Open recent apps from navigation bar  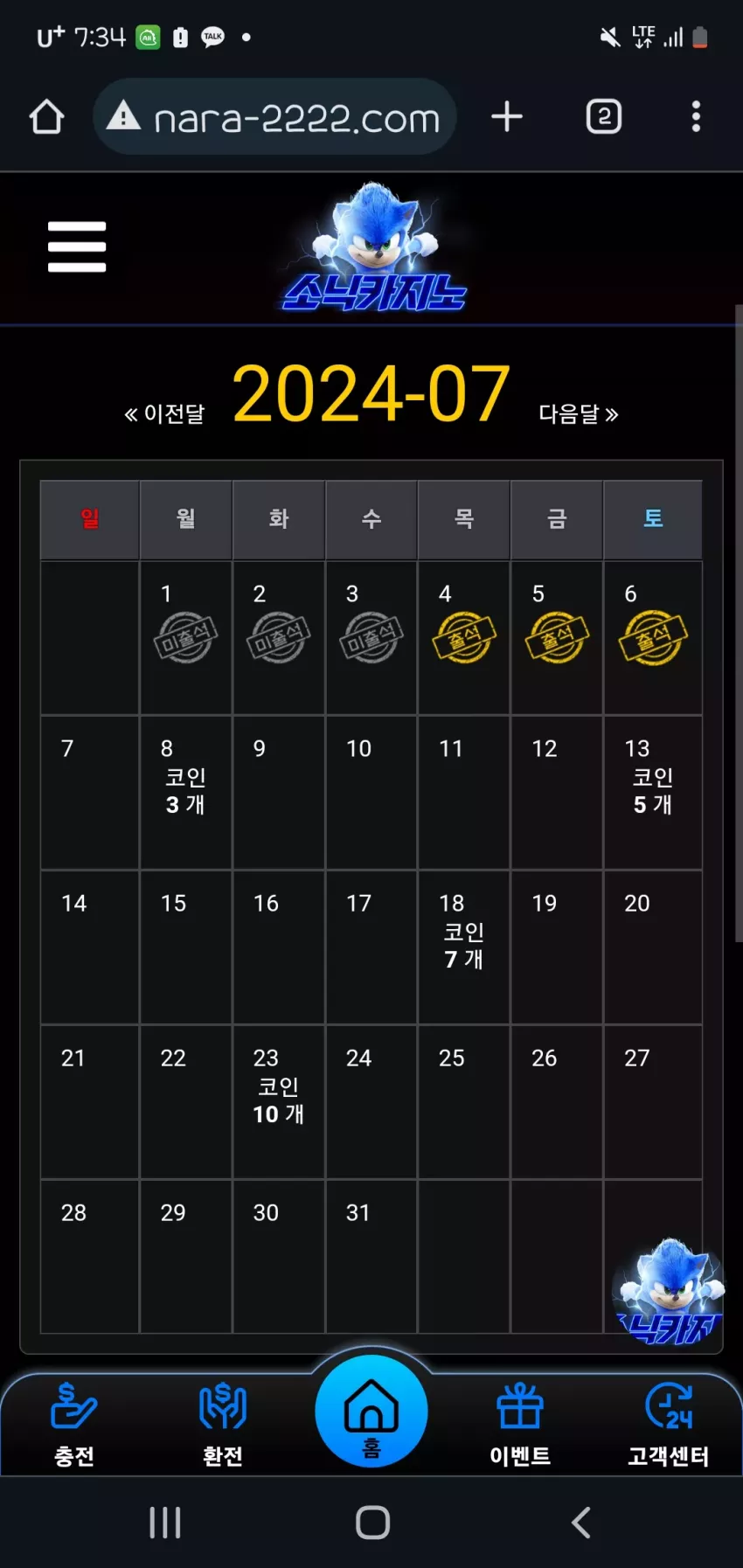point(165,1522)
